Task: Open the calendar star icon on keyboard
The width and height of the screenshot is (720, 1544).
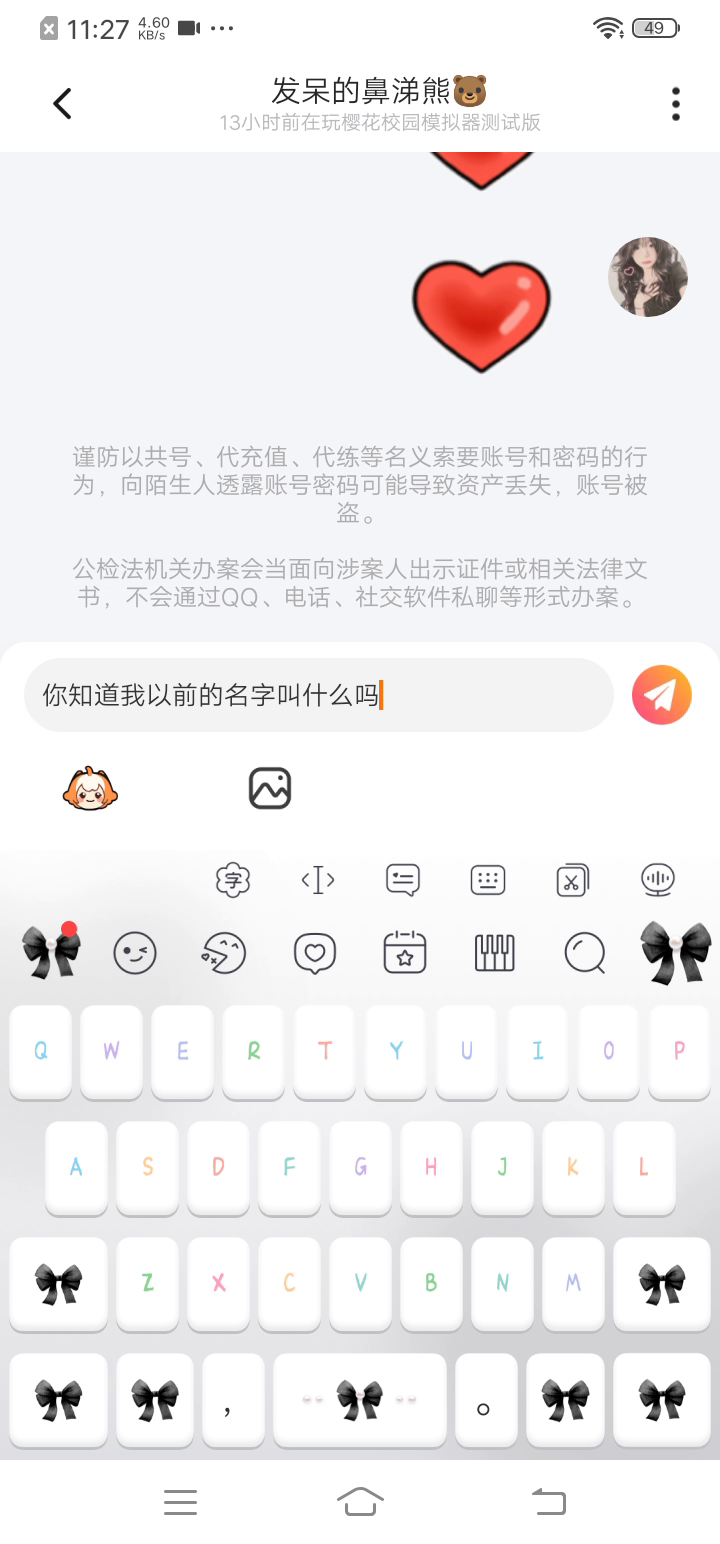Action: (405, 953)
